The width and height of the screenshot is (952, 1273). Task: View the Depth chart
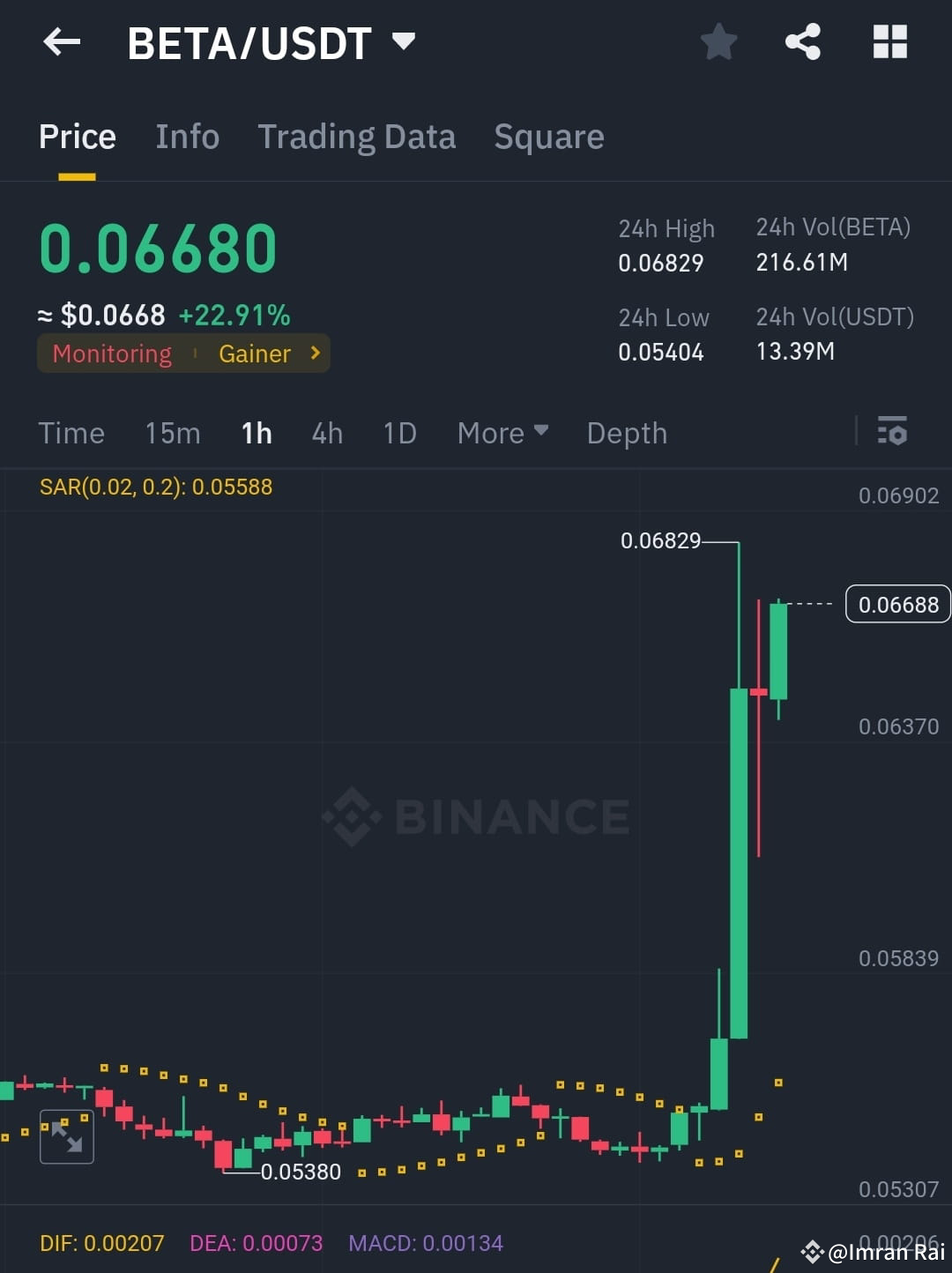click(626, 433)
